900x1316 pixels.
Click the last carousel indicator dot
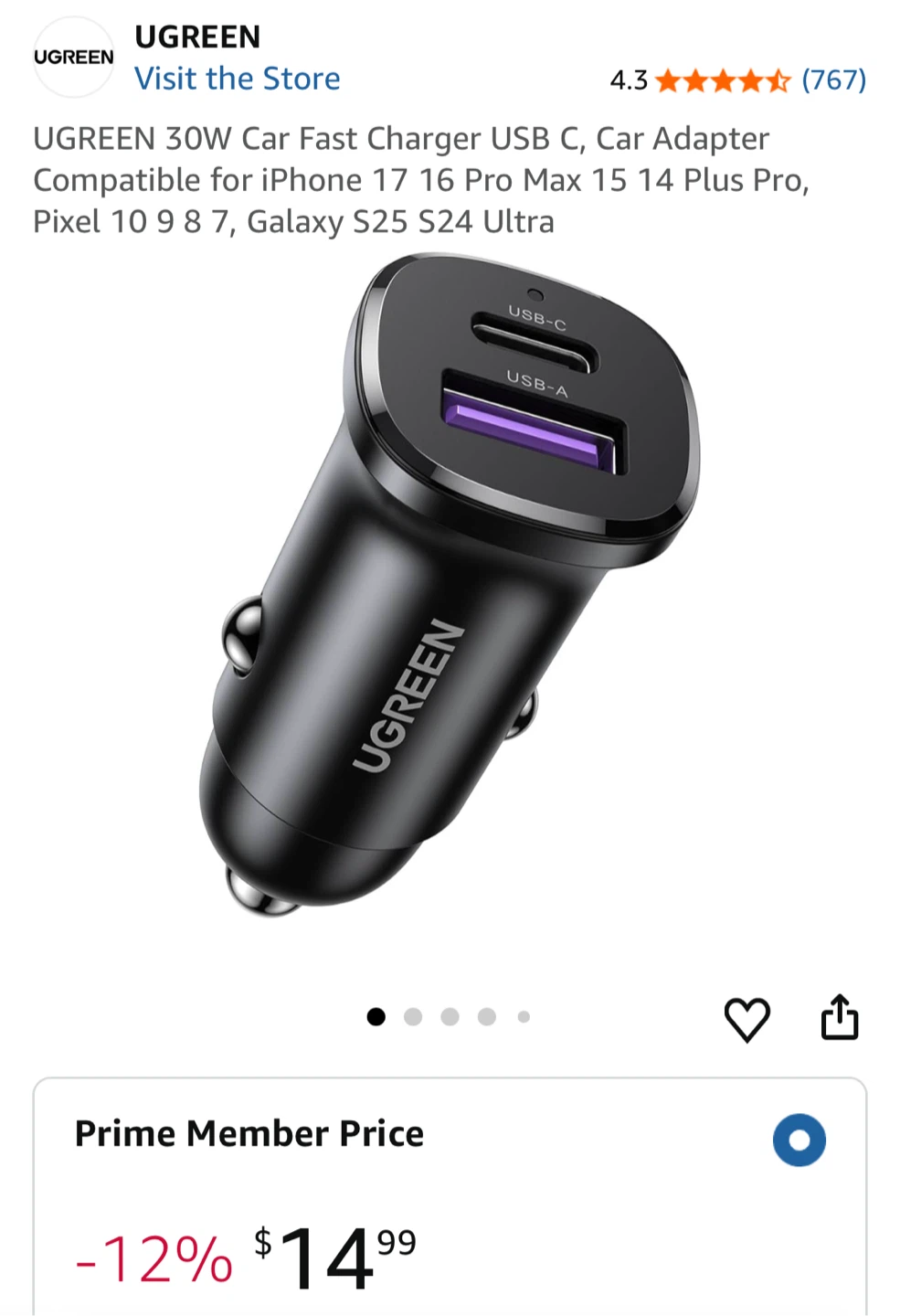pos(524,1017)
